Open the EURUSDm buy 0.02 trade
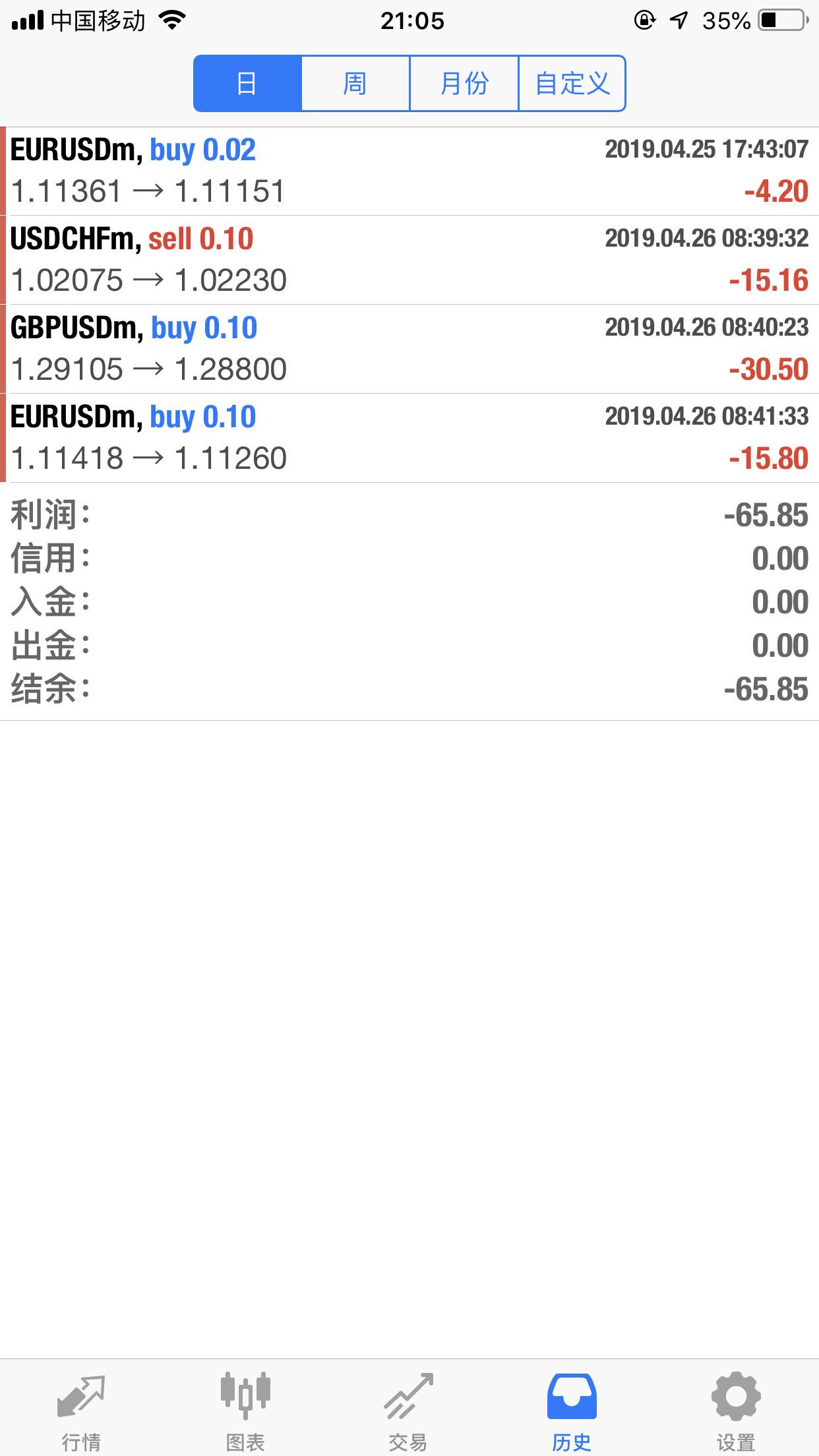The width and height of the screenshot is (819, 1456). [x=409, y=171]
